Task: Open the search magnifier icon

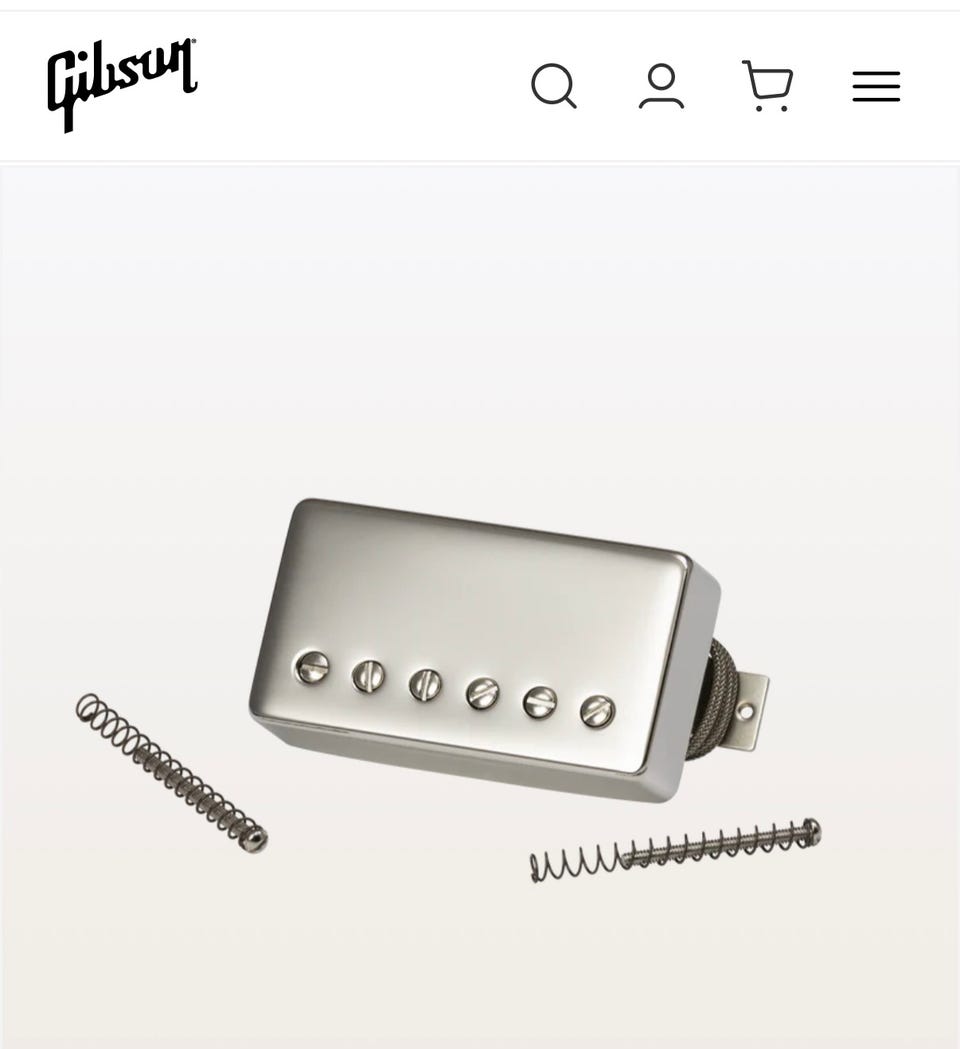Action: [x=553, y=86]
